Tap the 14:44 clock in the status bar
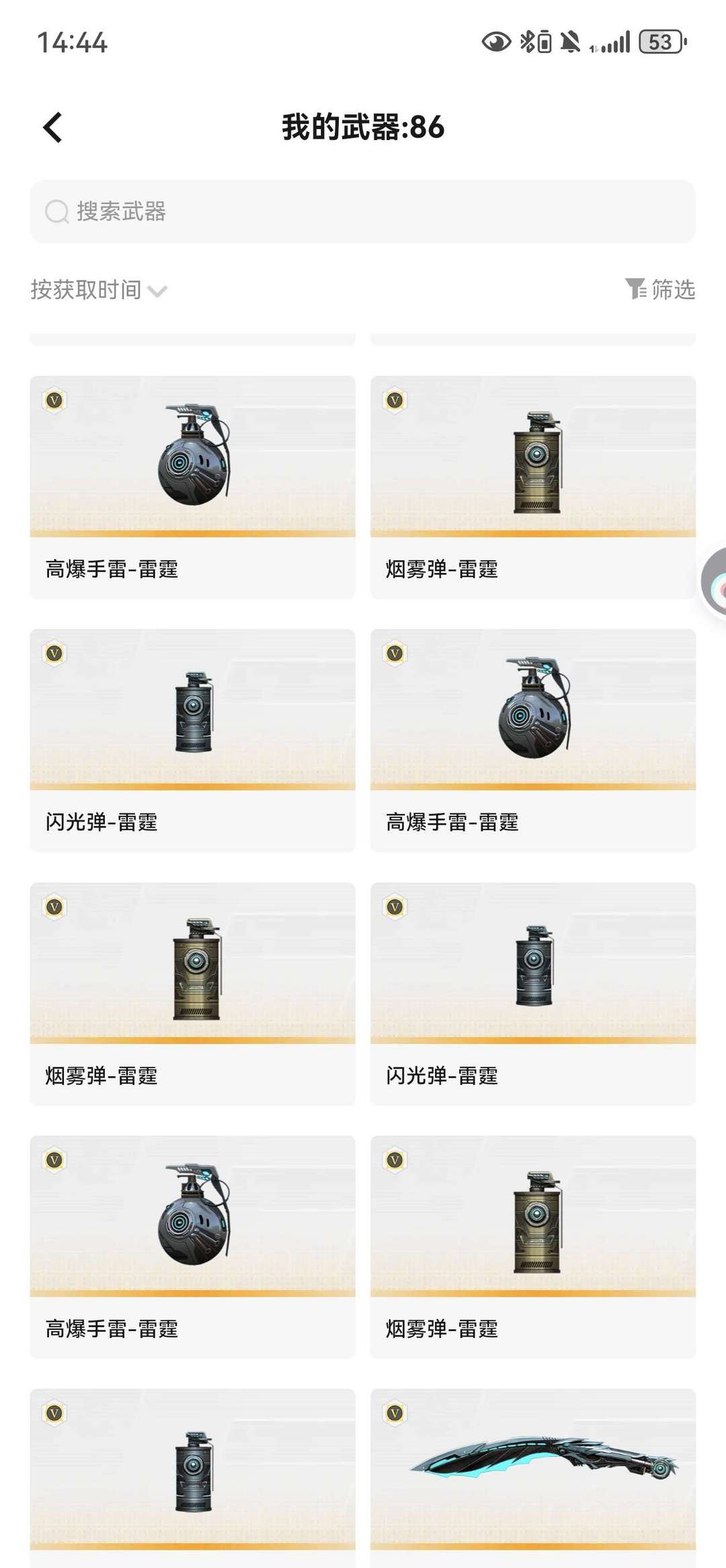The image size is (726, 1568). [x=71, y=42]
